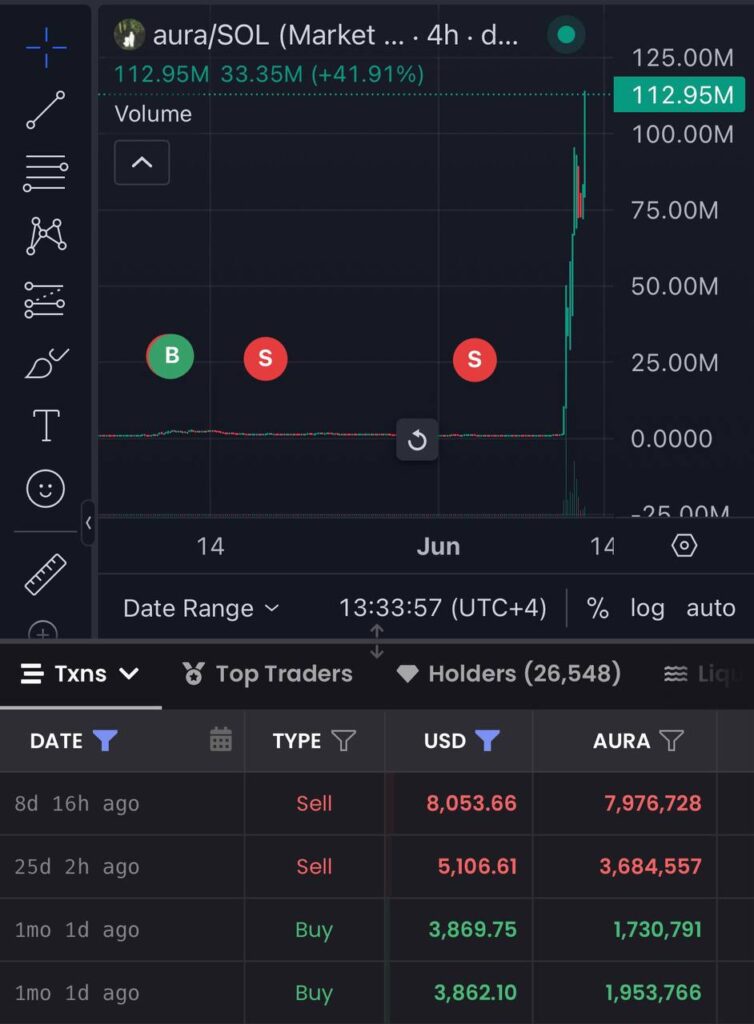Activate the ruler measure tool
The image size is (754, 1024).
tap(46, 574)
